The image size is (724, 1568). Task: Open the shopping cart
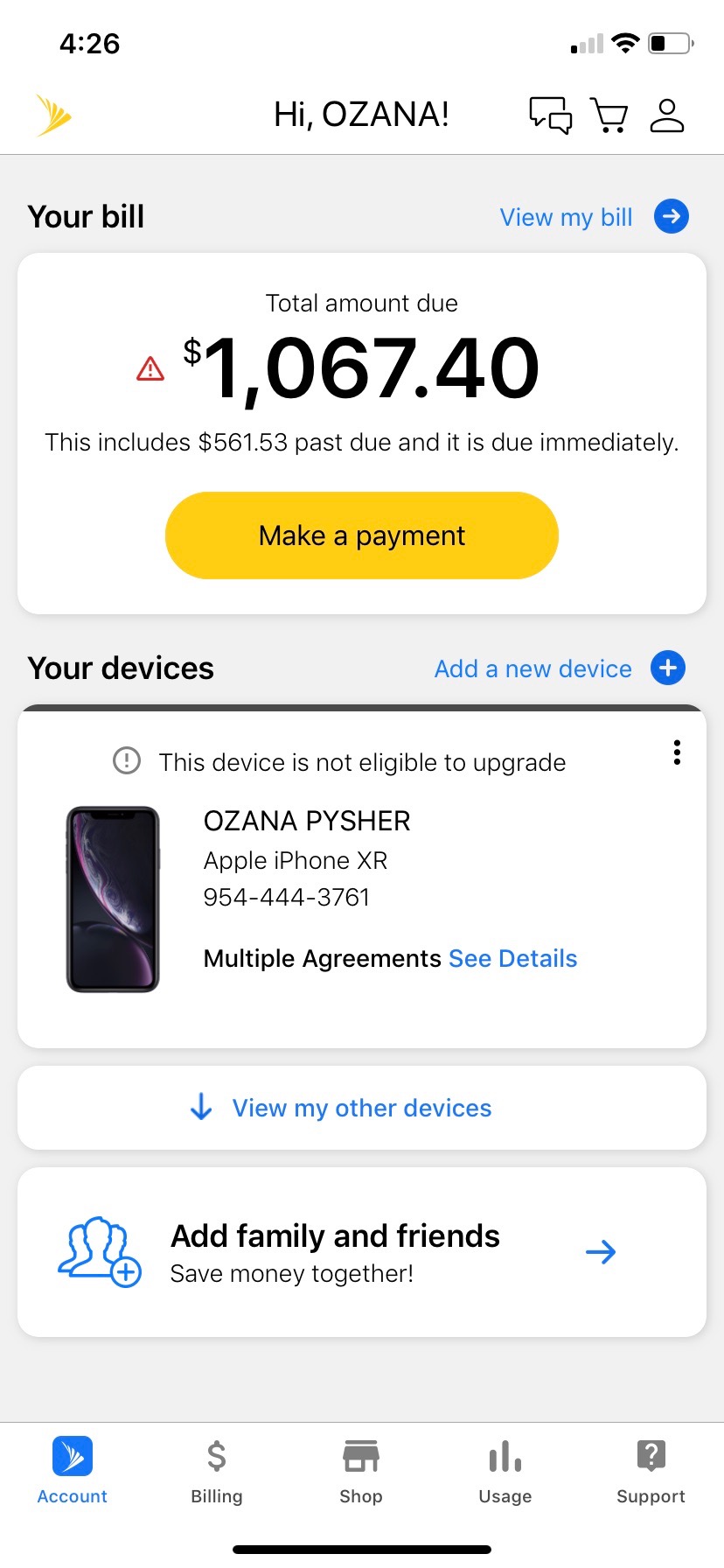pos(609,115)
